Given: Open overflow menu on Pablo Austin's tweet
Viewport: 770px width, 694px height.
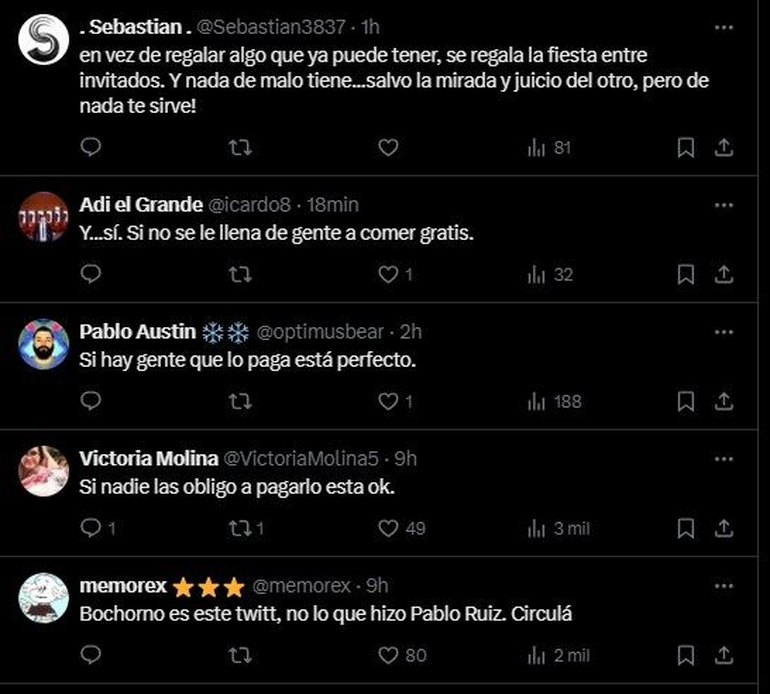Looking at the screenshot, I should (x=724, y=331).
